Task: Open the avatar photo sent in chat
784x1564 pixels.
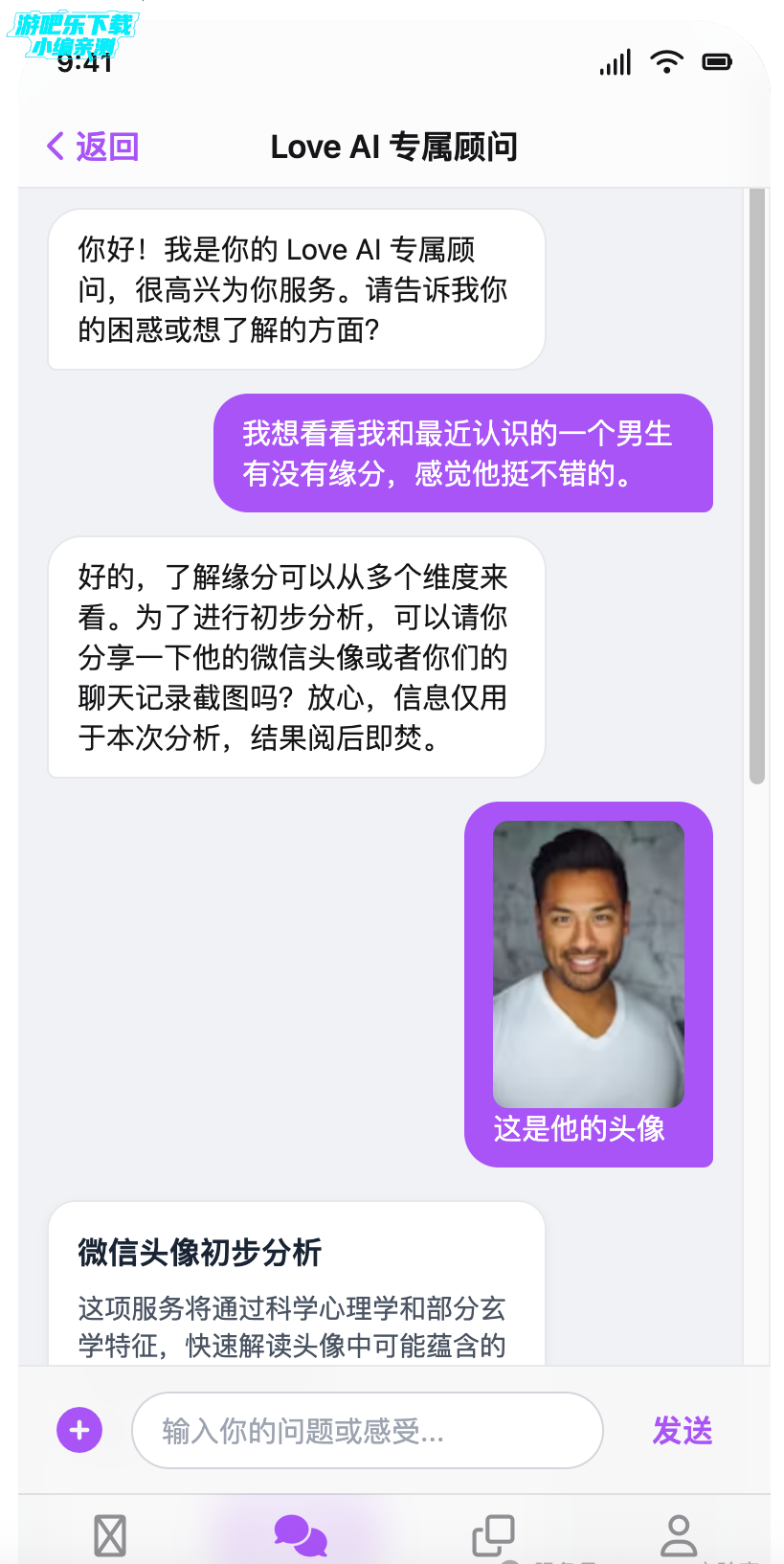Action: coord(588,963)
